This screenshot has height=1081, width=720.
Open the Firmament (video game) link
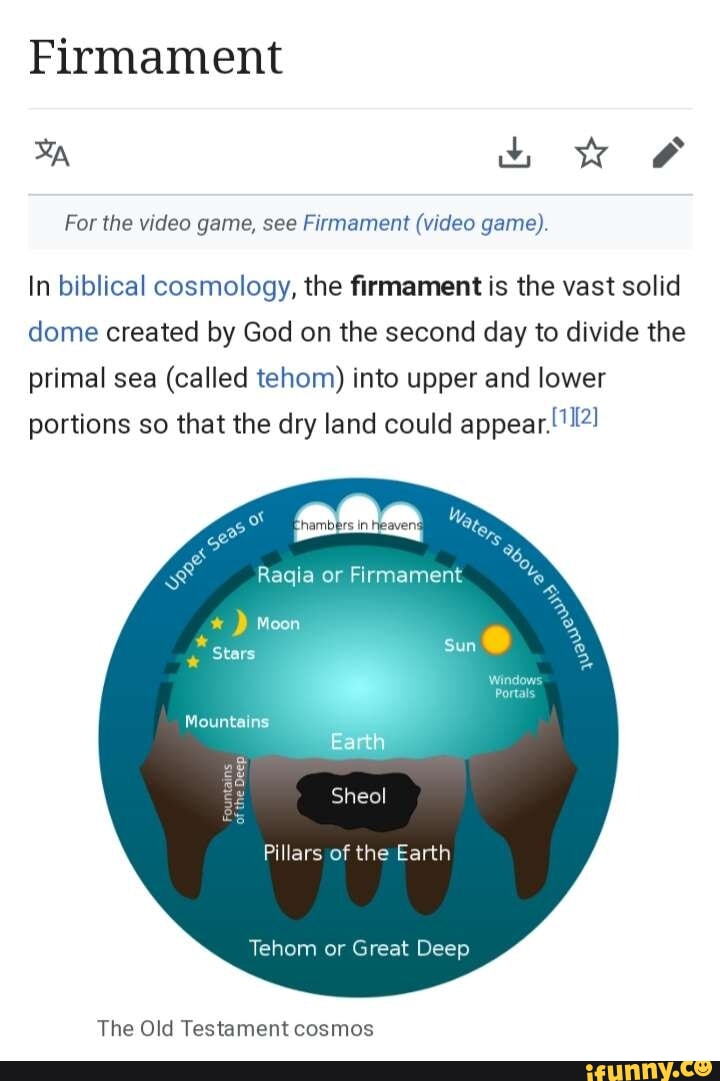tap(425, 223)
